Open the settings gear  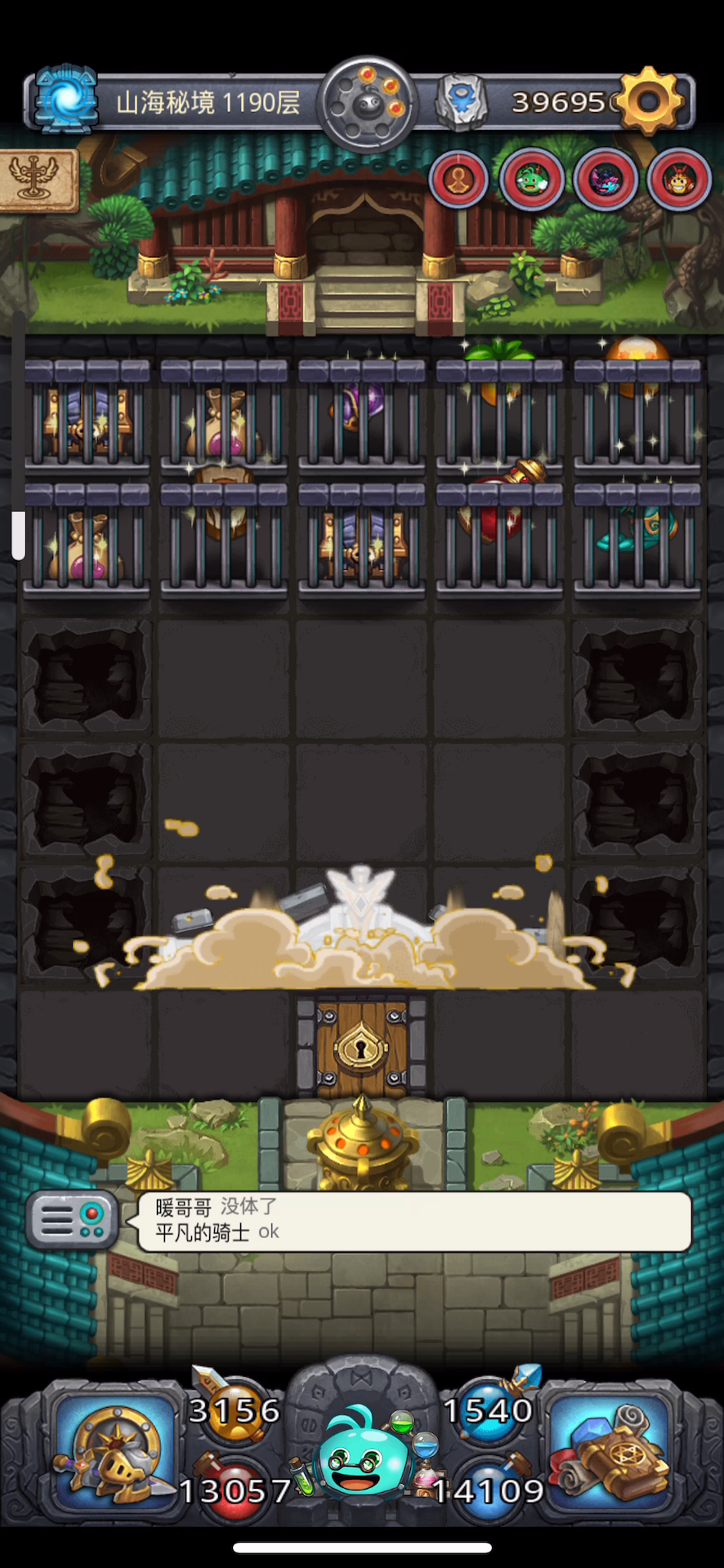click(650, 101)
